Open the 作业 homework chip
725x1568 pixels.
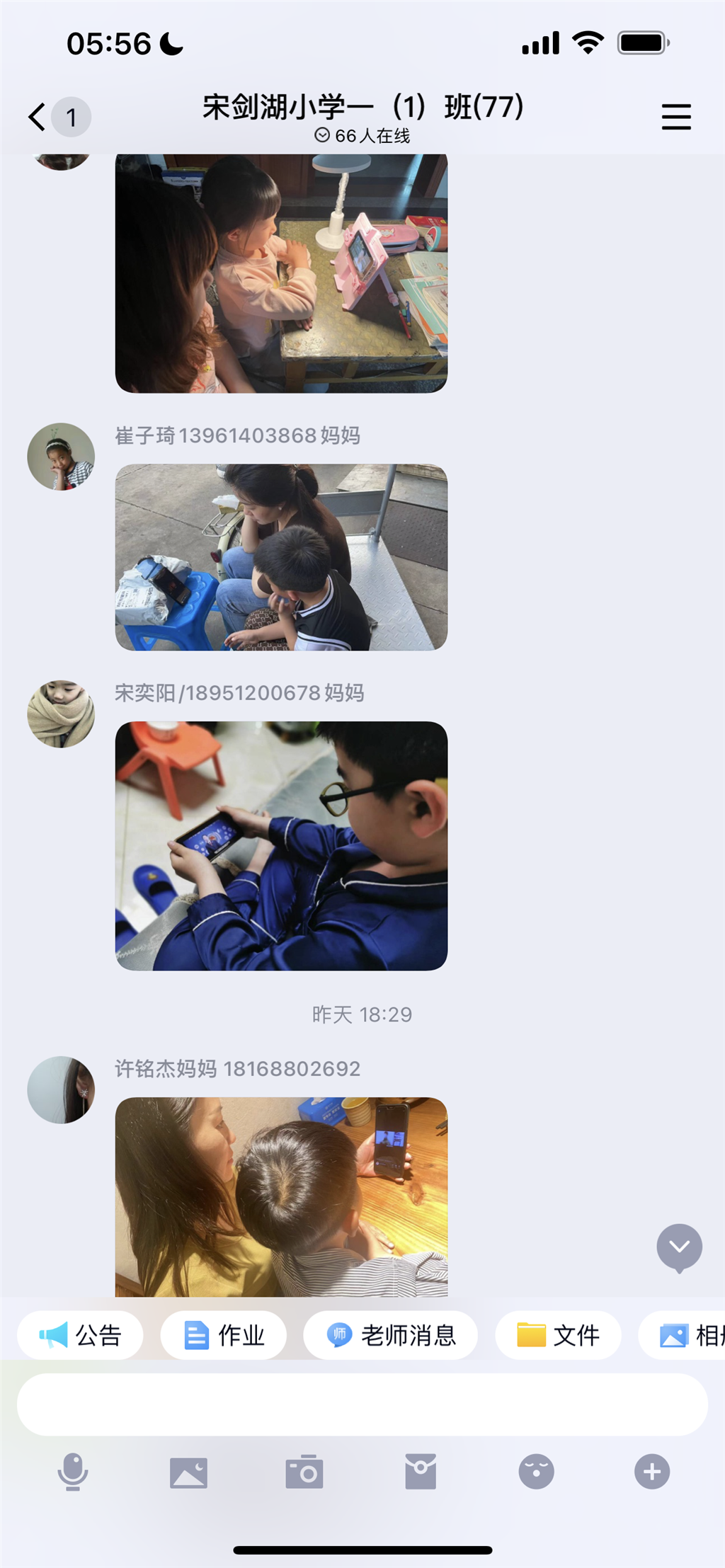pyautogui.click(x=224, y=1335)
